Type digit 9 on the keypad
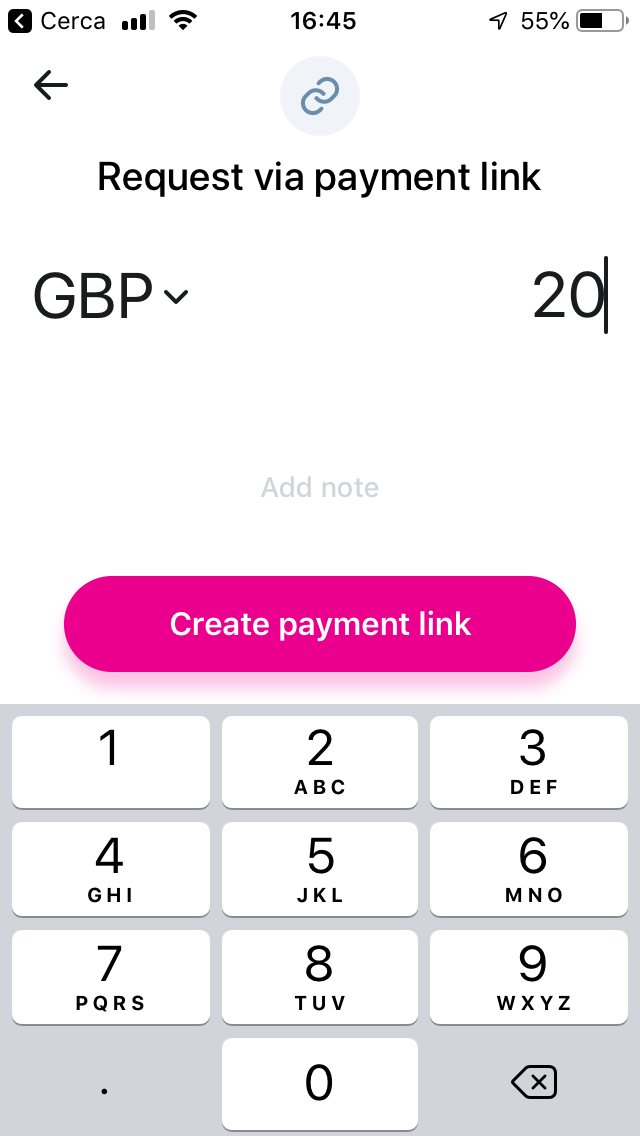The image size is (640, 1136). pos(529,977)
